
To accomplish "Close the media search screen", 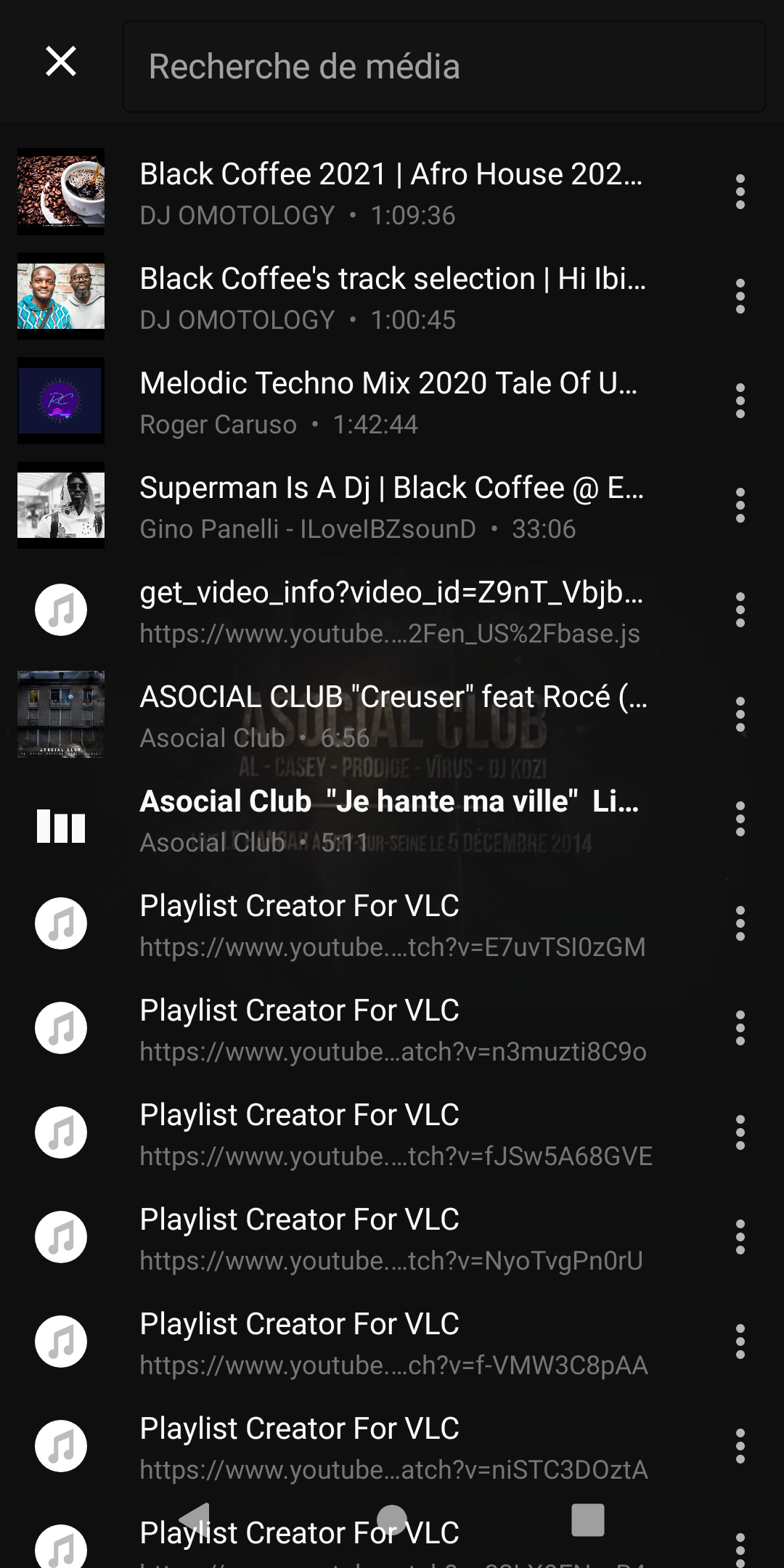I will coord(61,61).
